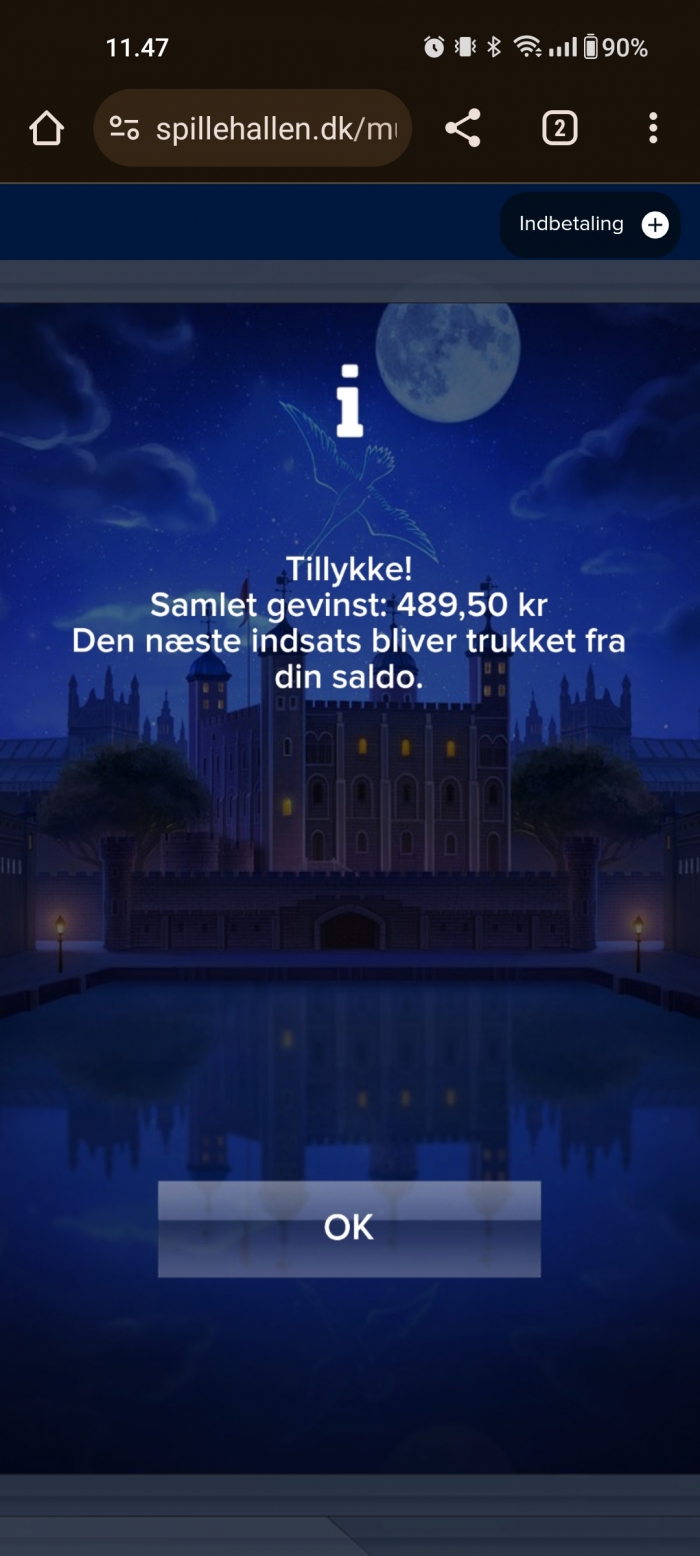The image size is (700, 1556).
Task: Confirm the win message with OK
Action: [349, 1228]
